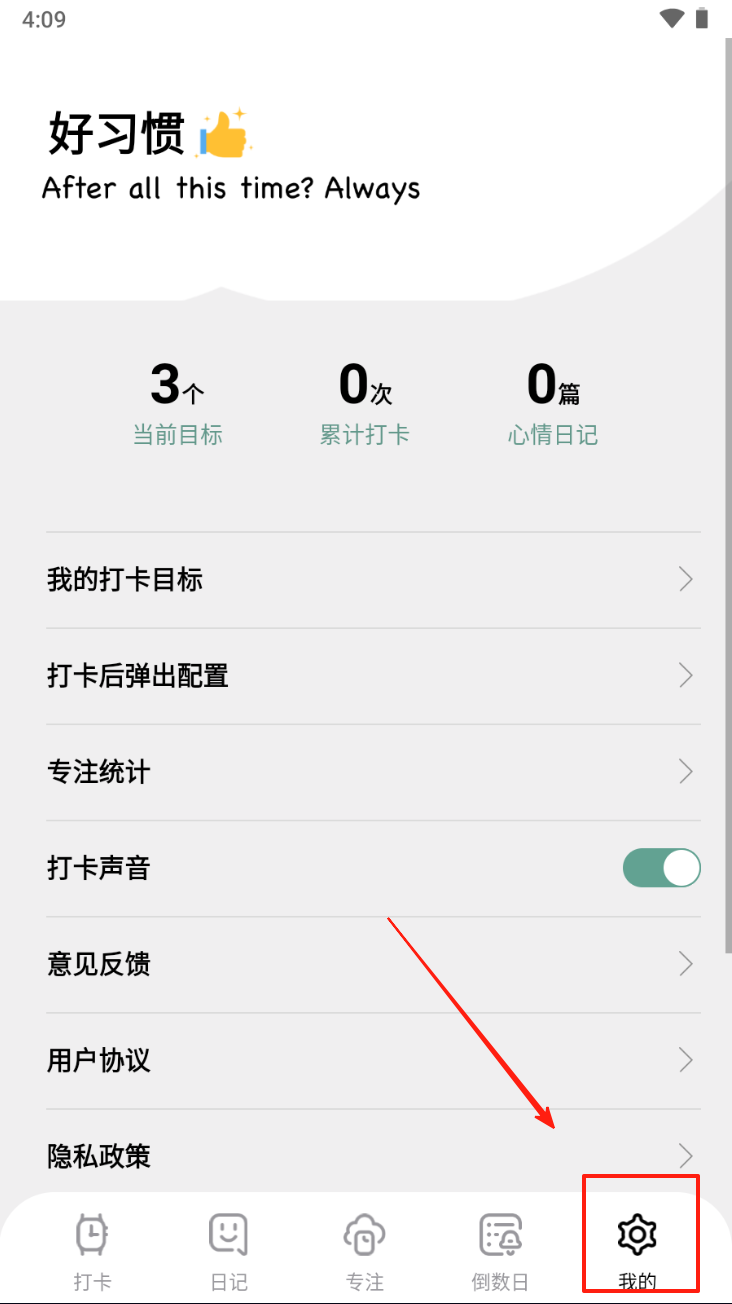This screenshot has width=732, height=1304.
Task: Switch to the 倒数日 tab
Action: coord(500,1251)
